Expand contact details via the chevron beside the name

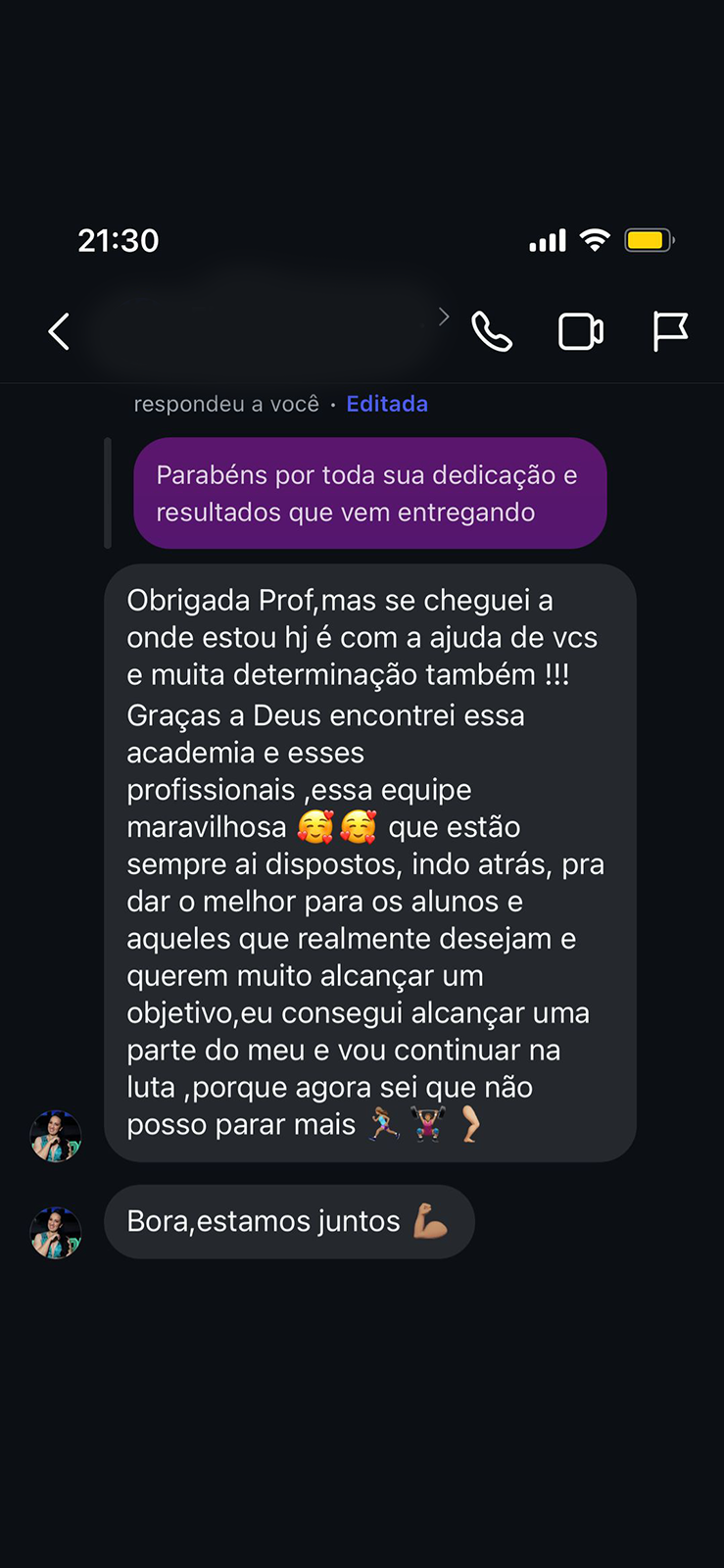point(444,316)
